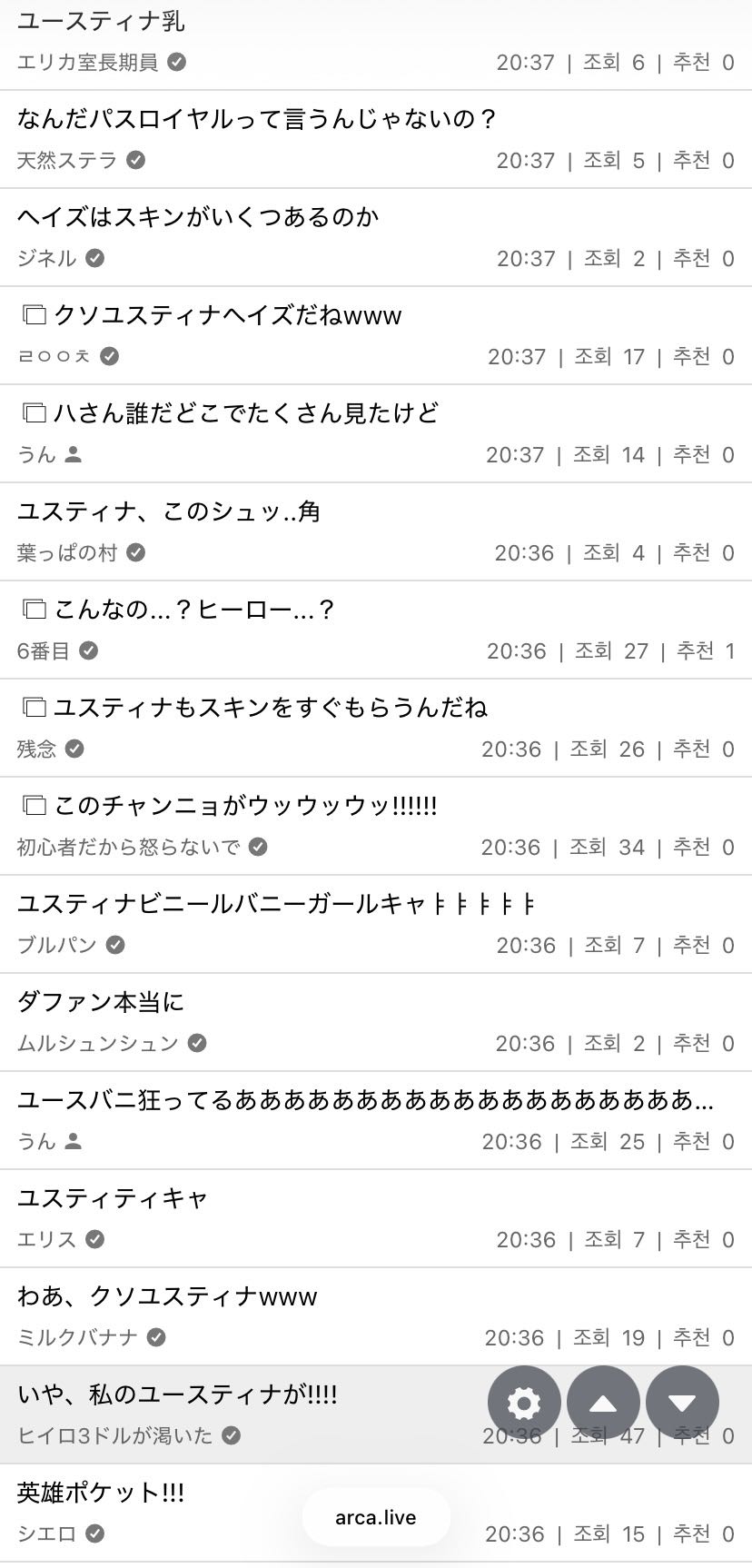Open the post "わあ、クソユスティナwww"

pos(167,1296)
